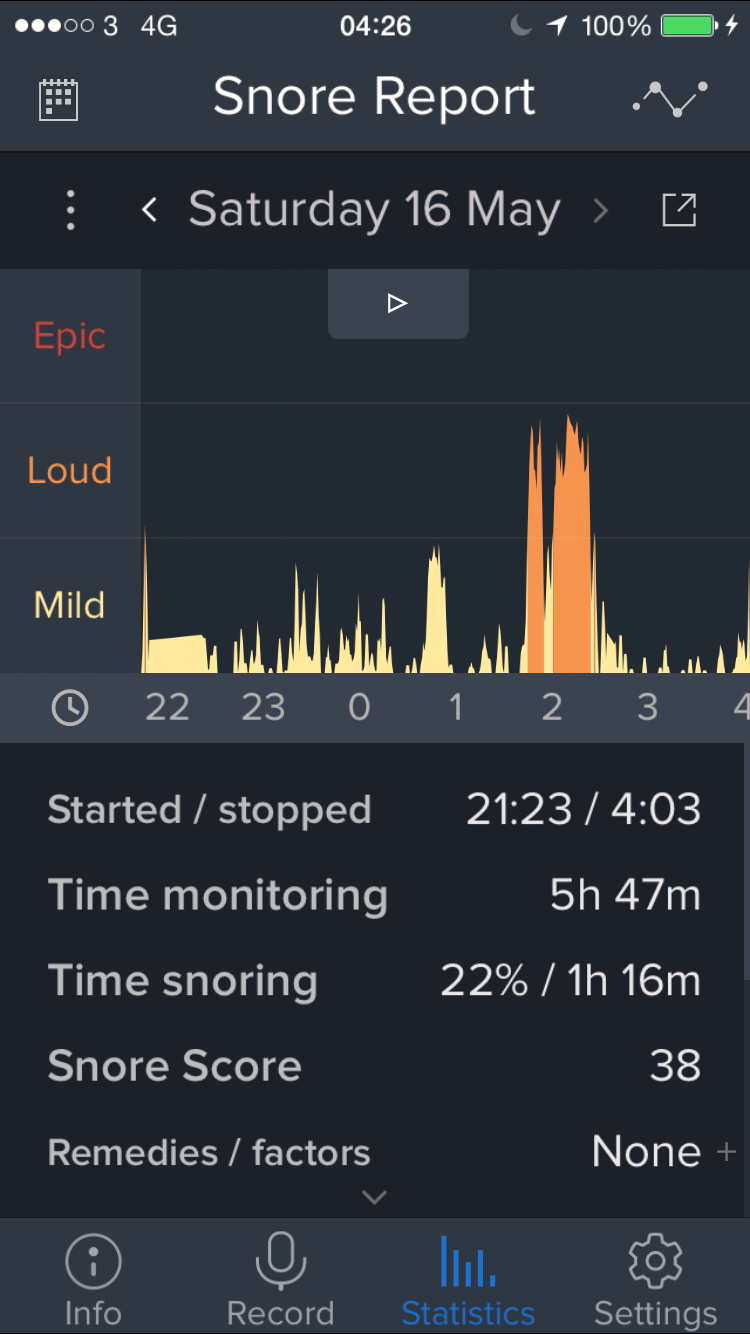Go to the previous day's report
The width and height of the screenshot is (750, 1334).
150,210
